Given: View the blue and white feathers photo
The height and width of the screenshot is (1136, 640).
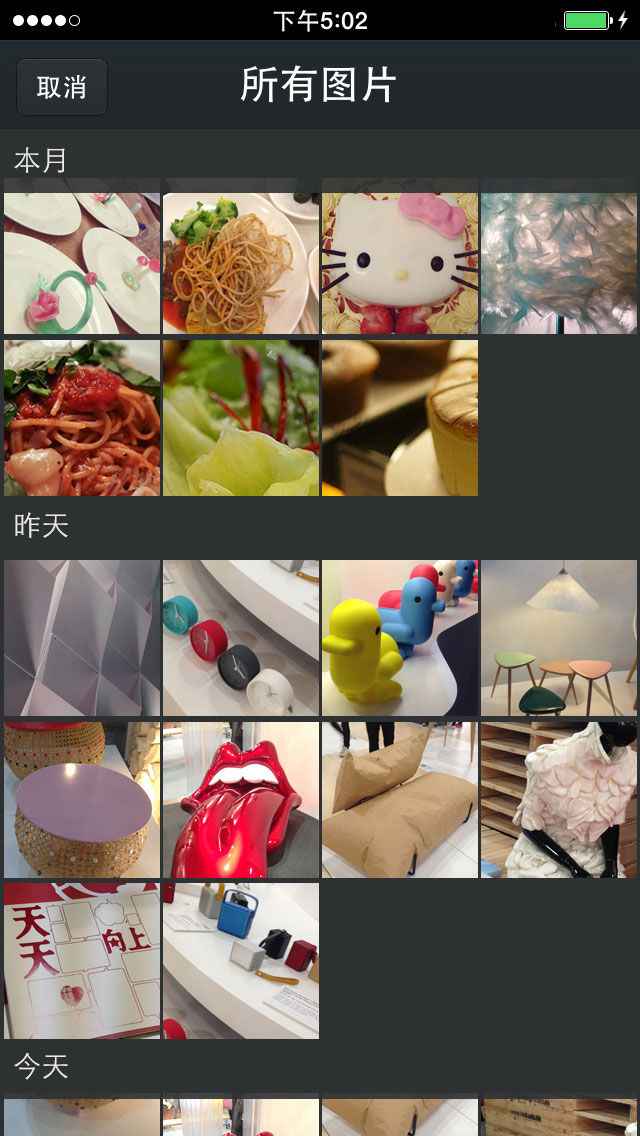Looking at the screenshot, I should coord(559,256).
